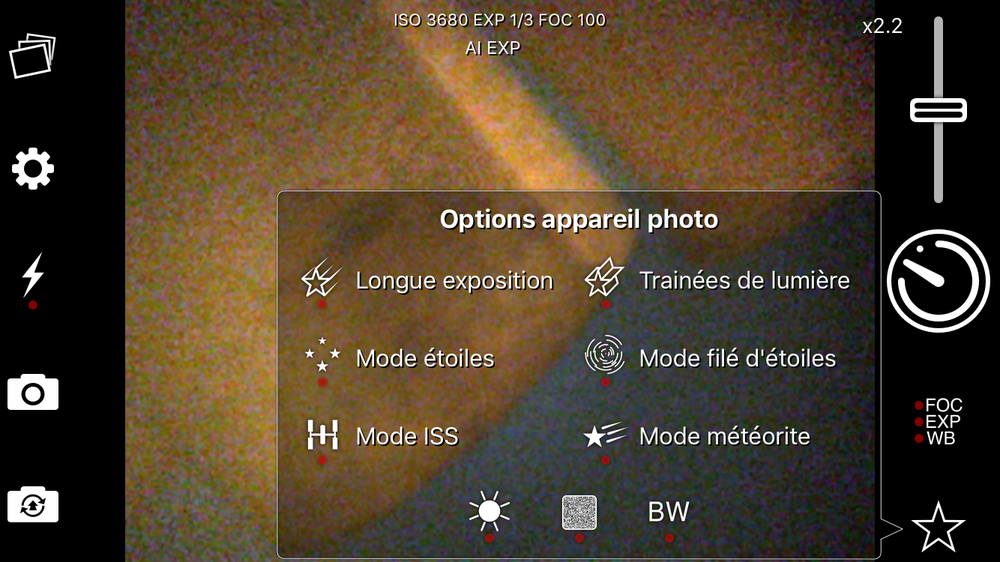
Task: Switch to photo capture mode
Action: [x=33, y=392]
